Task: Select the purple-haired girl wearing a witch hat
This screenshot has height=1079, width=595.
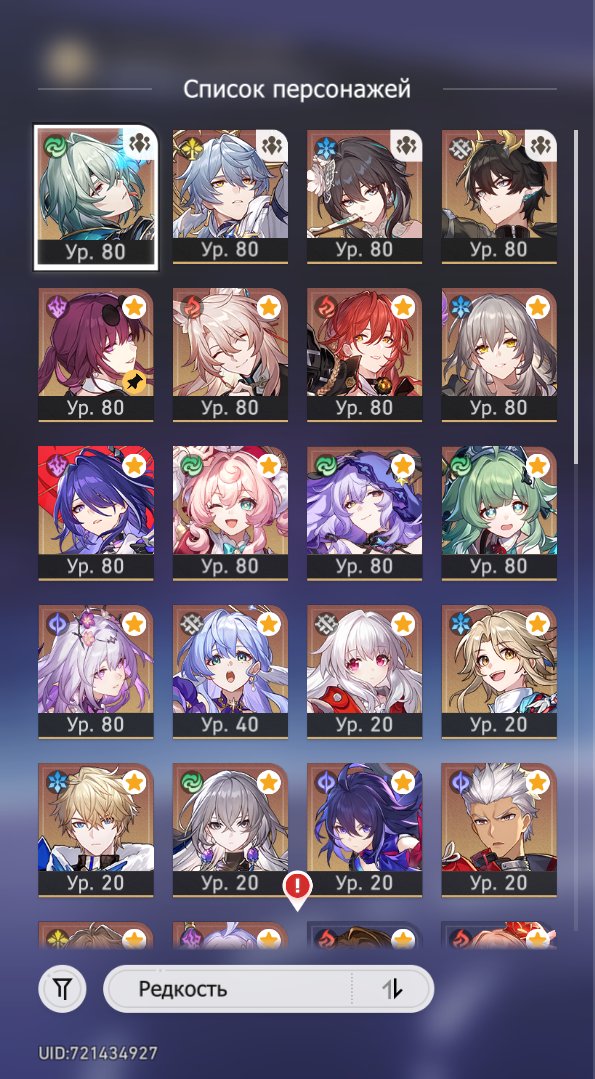Action: coord(365,513)
